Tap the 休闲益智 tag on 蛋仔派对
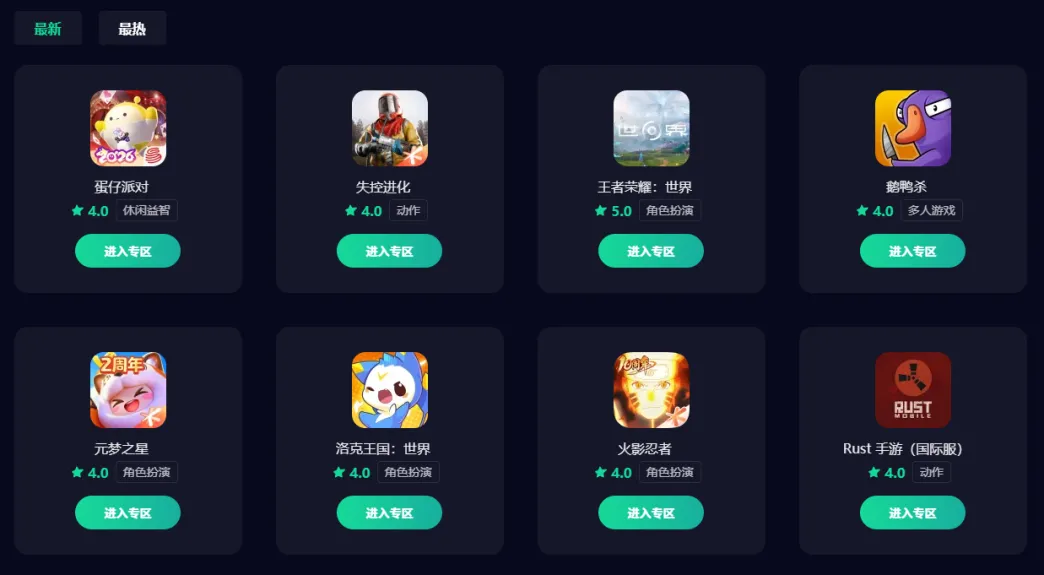 point(147,211)
